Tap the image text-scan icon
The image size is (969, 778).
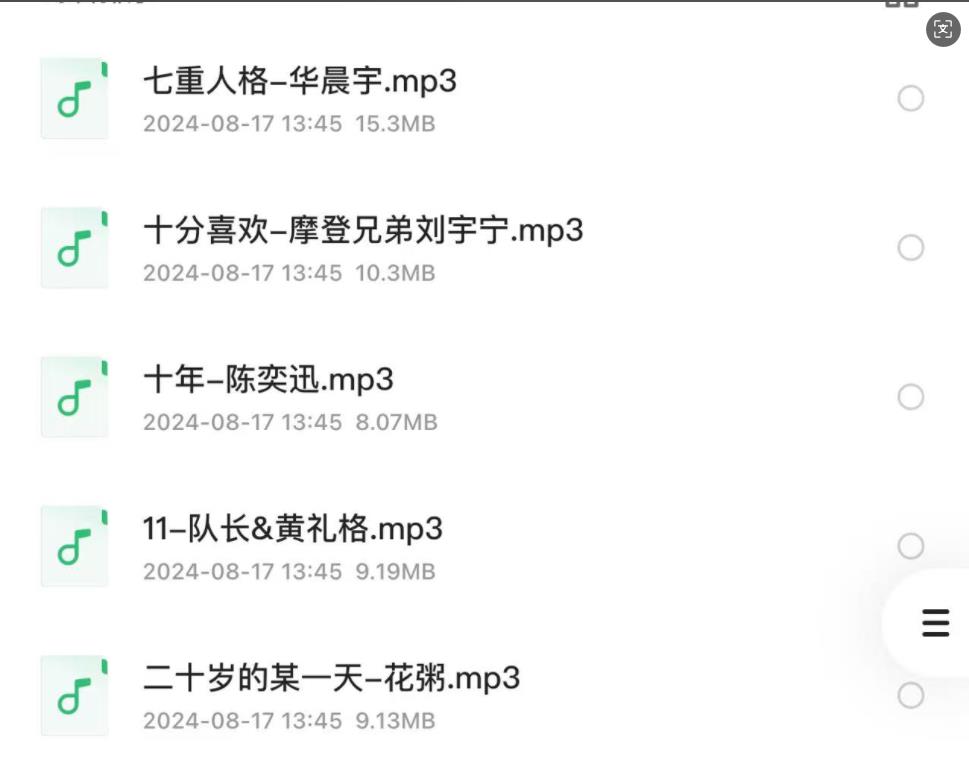(943, 29)
